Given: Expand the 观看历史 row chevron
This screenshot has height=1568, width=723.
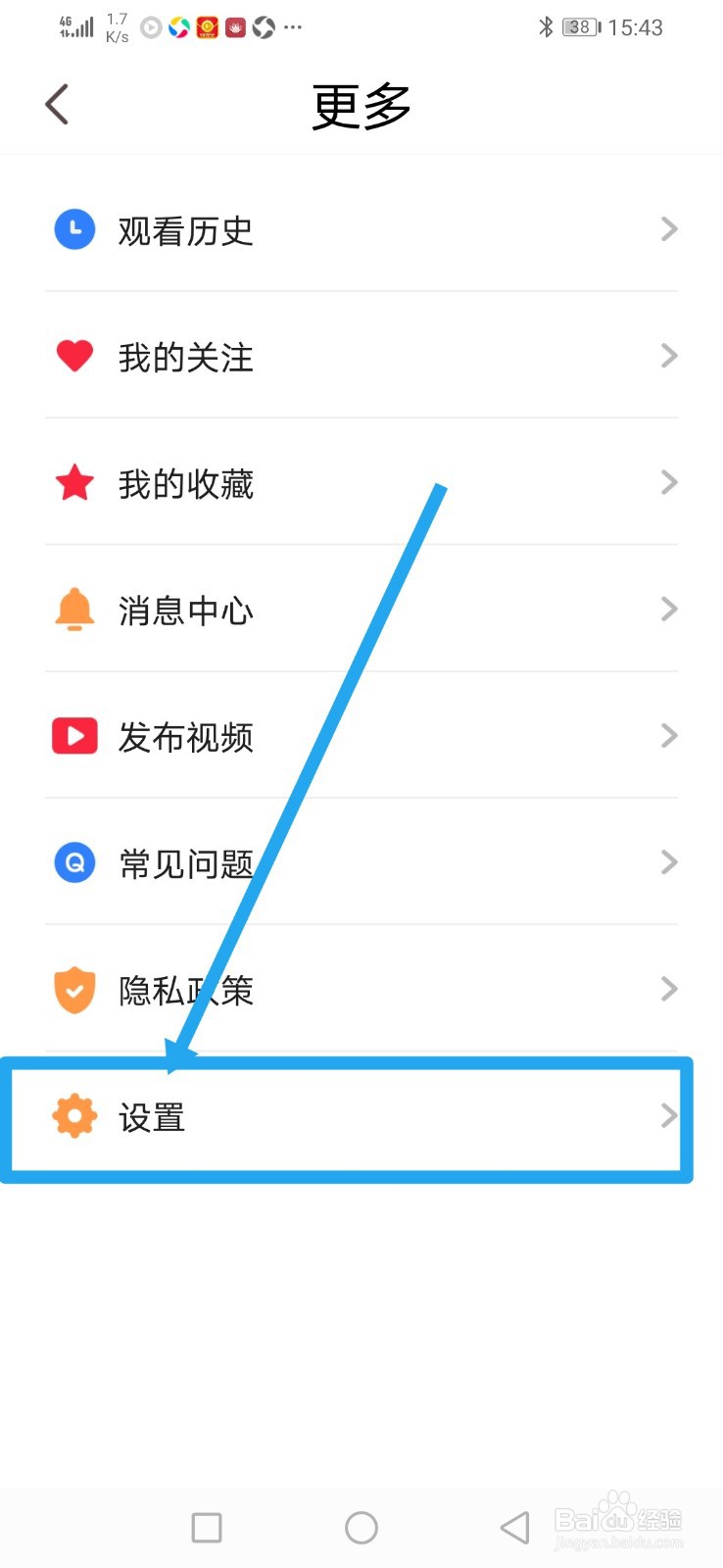Looking at the screenshot, I should (x=669, y=229).
